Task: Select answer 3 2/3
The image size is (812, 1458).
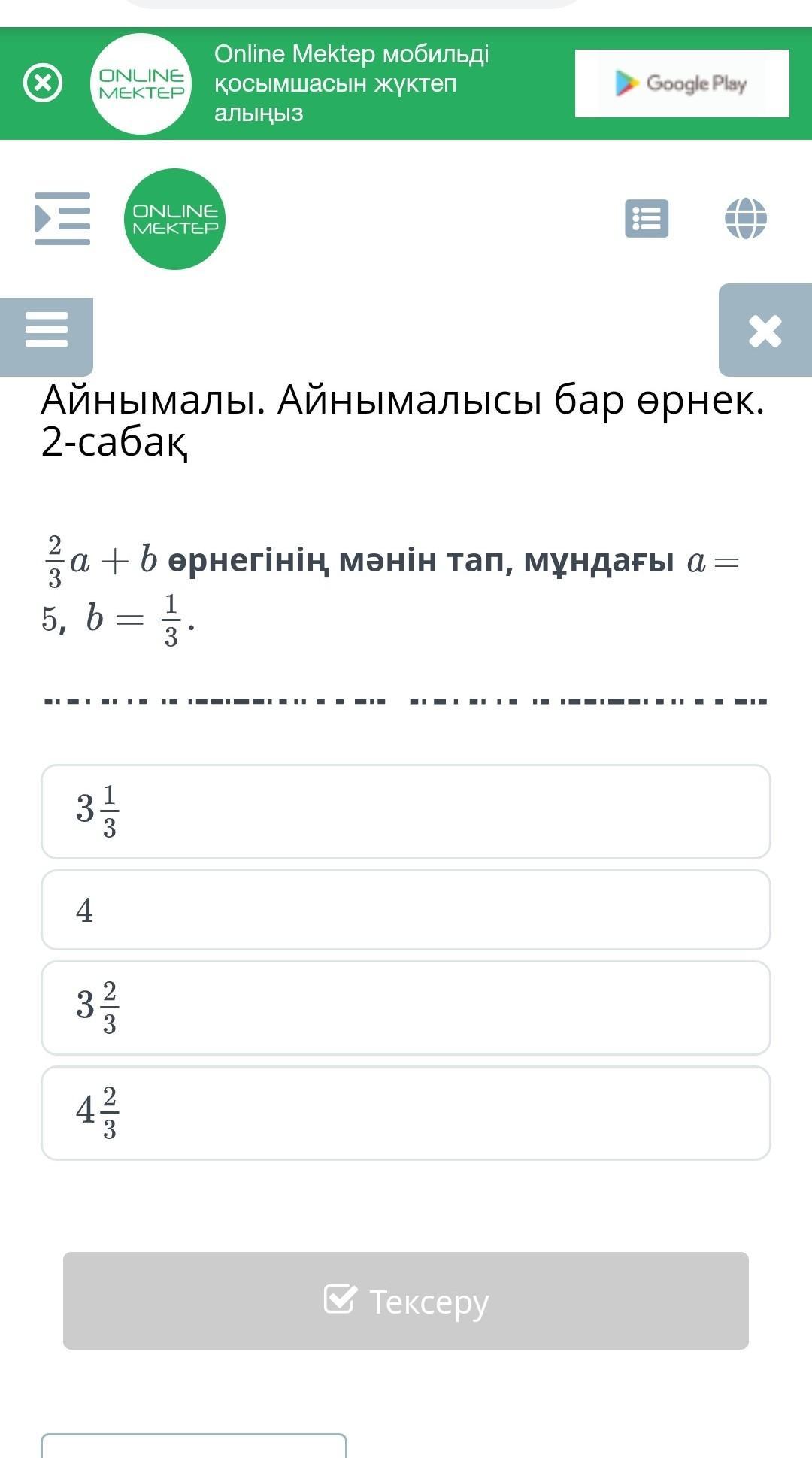Action: click(x=406, y=1008)
